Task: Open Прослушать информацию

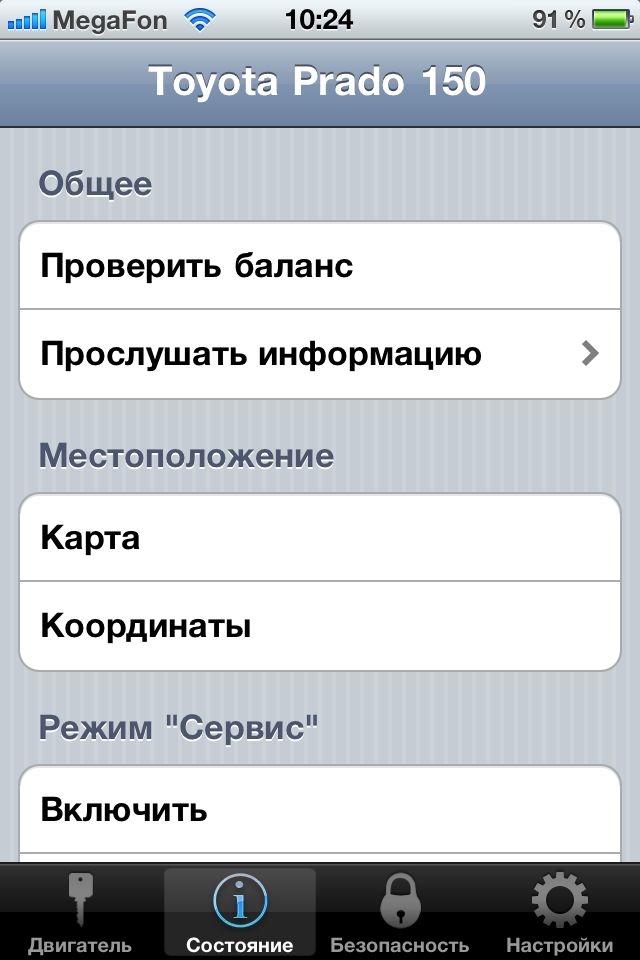Action: pyautogui.click(x=320, y=354)
